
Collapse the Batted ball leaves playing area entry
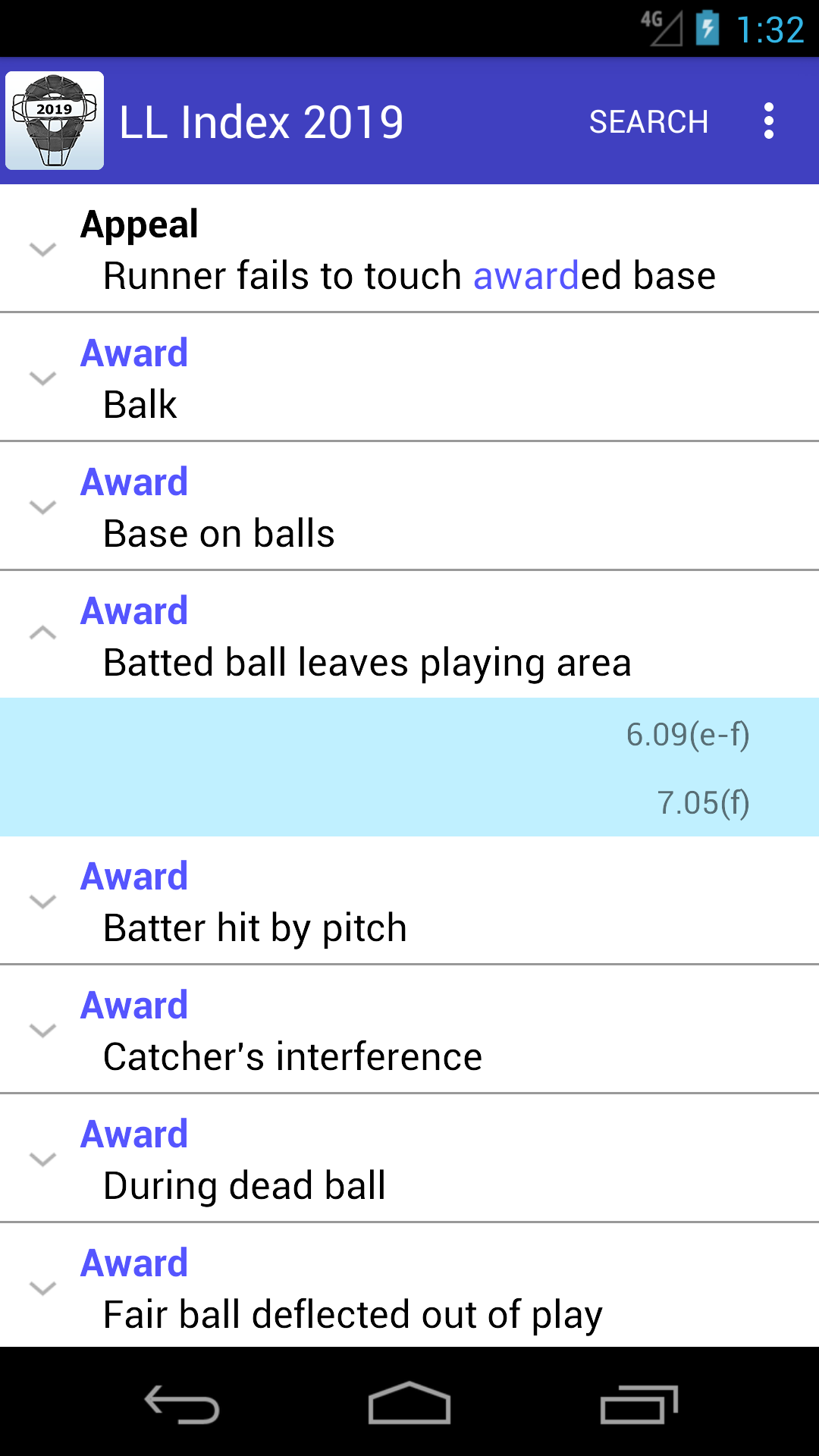coord(409,635)
